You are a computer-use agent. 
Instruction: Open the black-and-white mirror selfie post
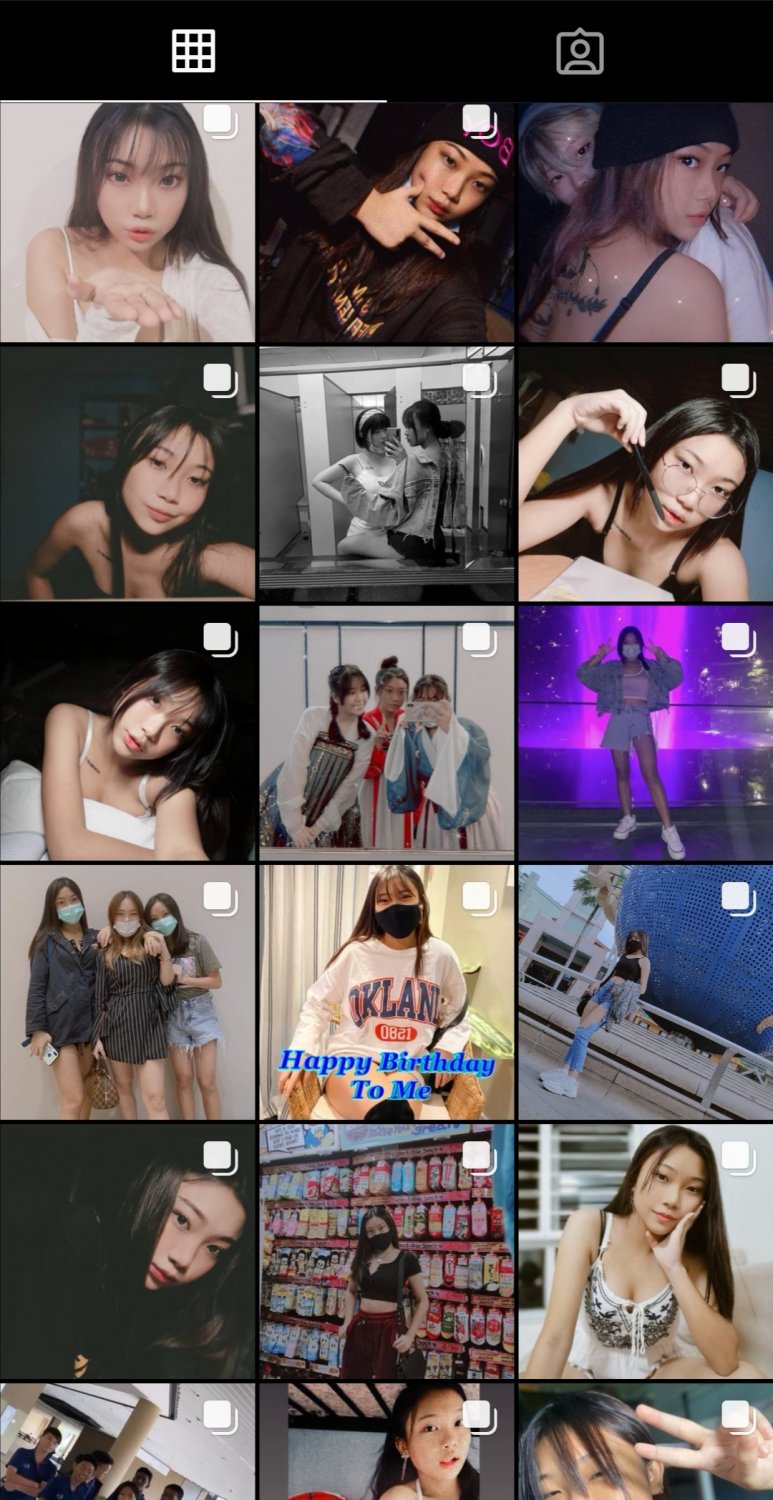pos(387,473)
